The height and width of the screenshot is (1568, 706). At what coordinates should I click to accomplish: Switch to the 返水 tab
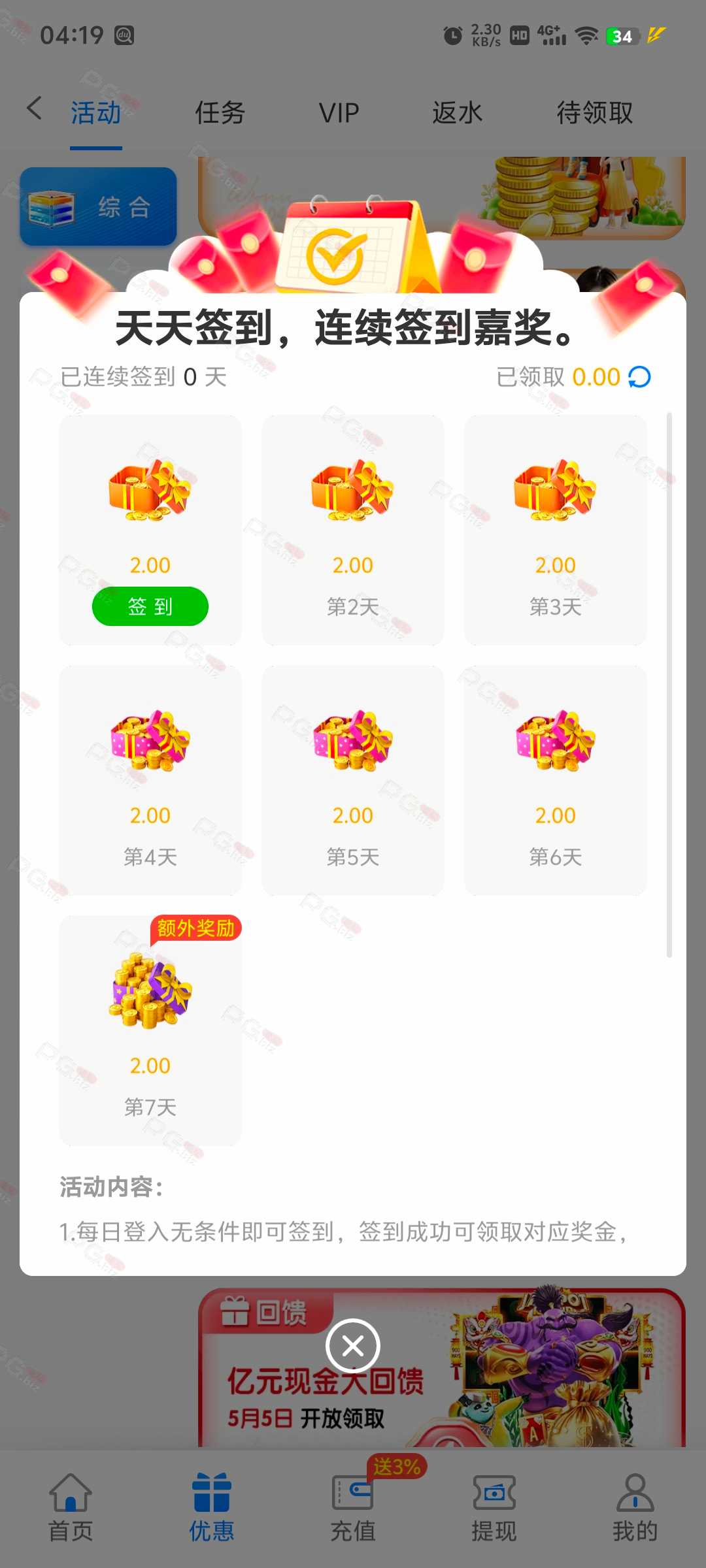[x=458, y=113]
